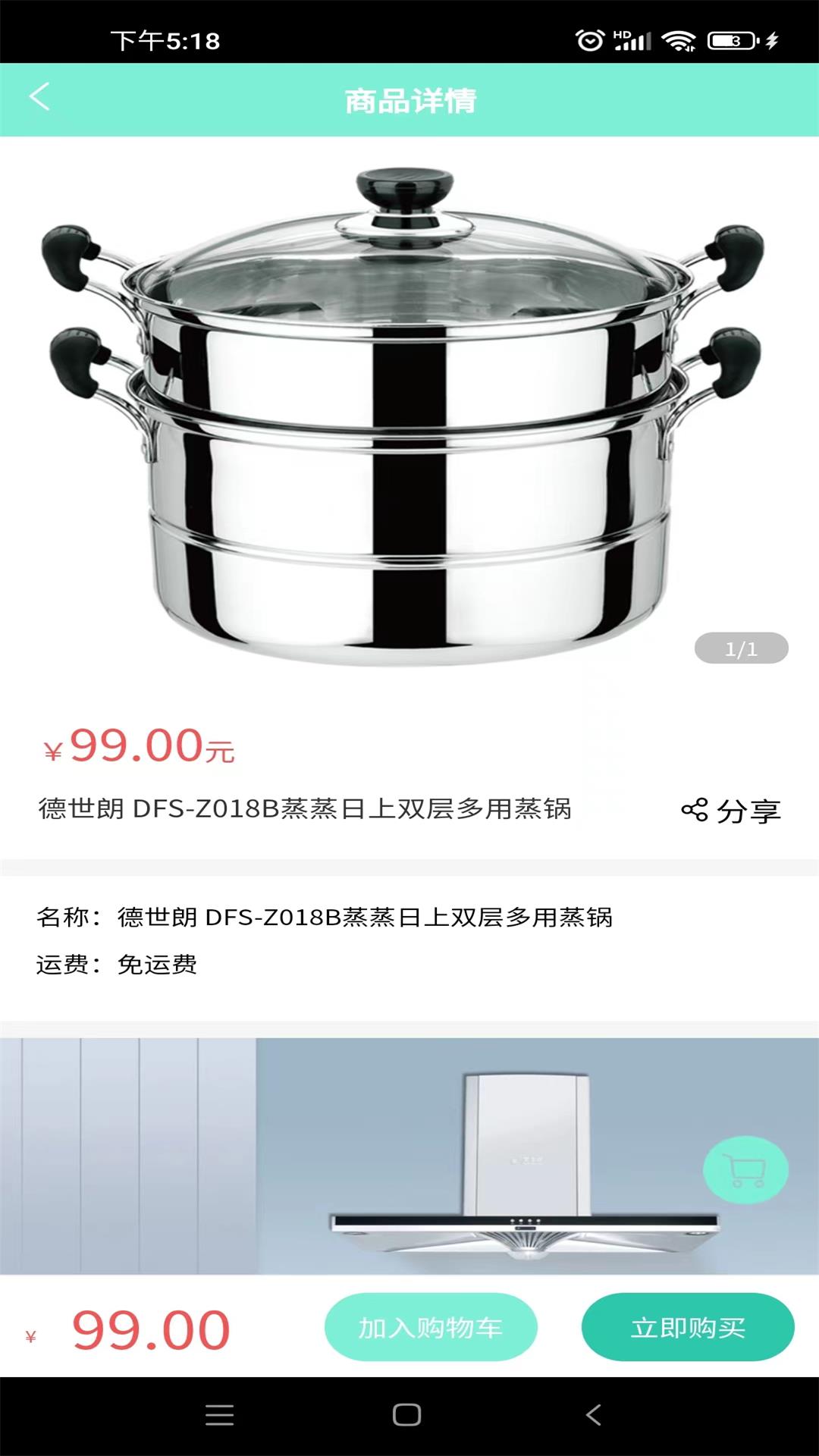Go back using the top-left arrow
Screen dimensions: 819x1456
click(x=39, y=97)
